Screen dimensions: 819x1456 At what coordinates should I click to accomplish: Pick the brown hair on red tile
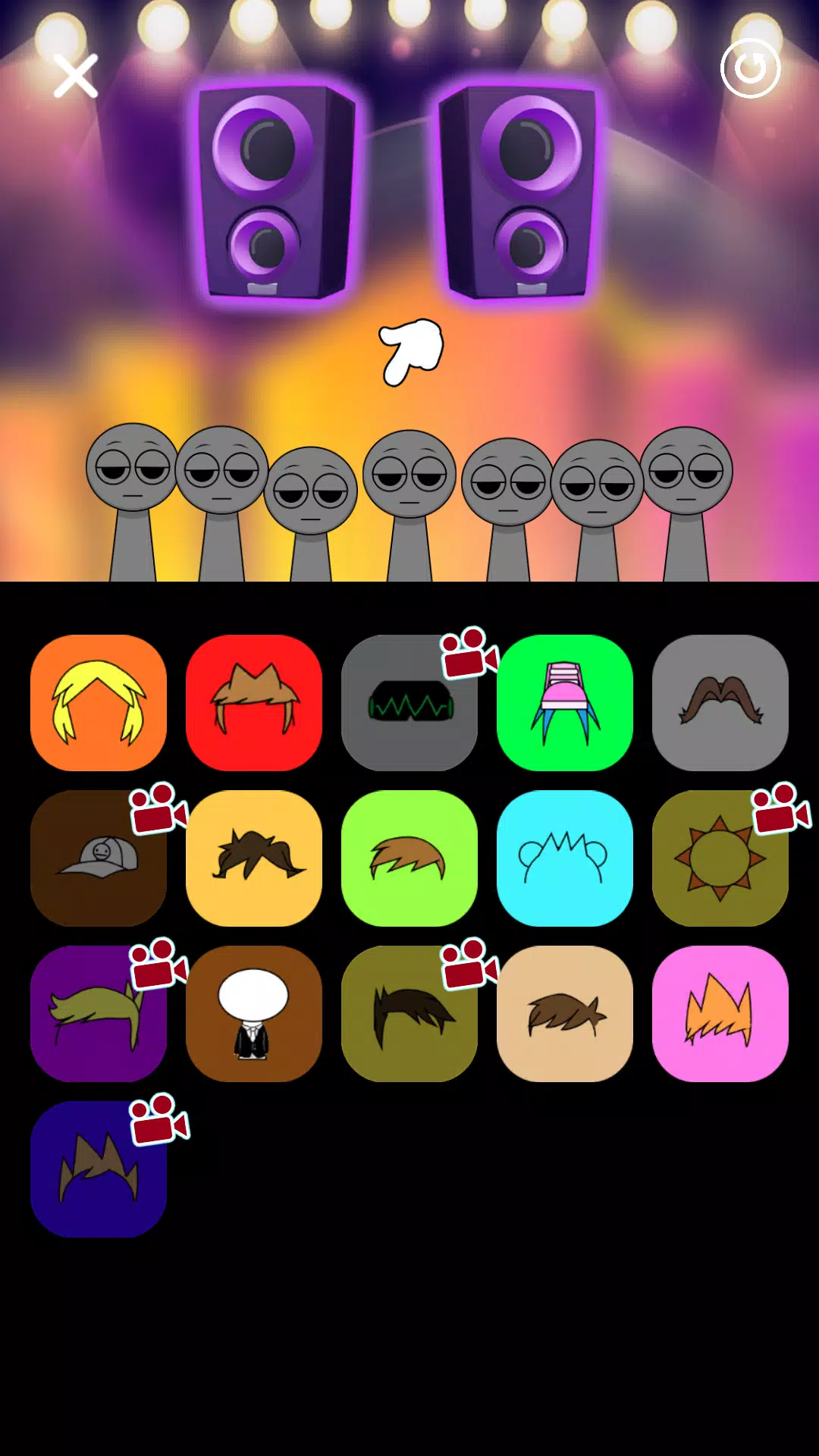[254, 703]
